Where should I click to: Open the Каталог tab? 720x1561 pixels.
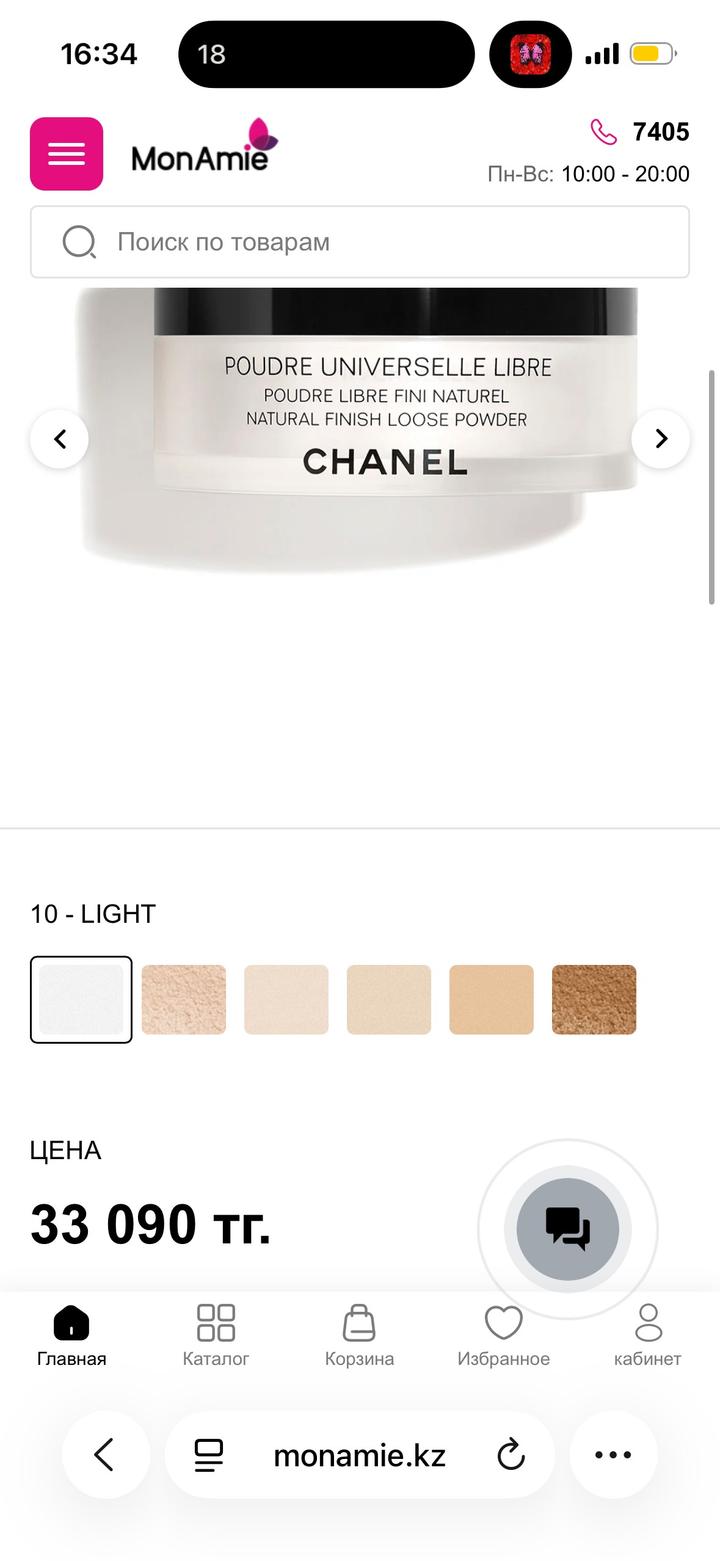(x=216, y=1335)
